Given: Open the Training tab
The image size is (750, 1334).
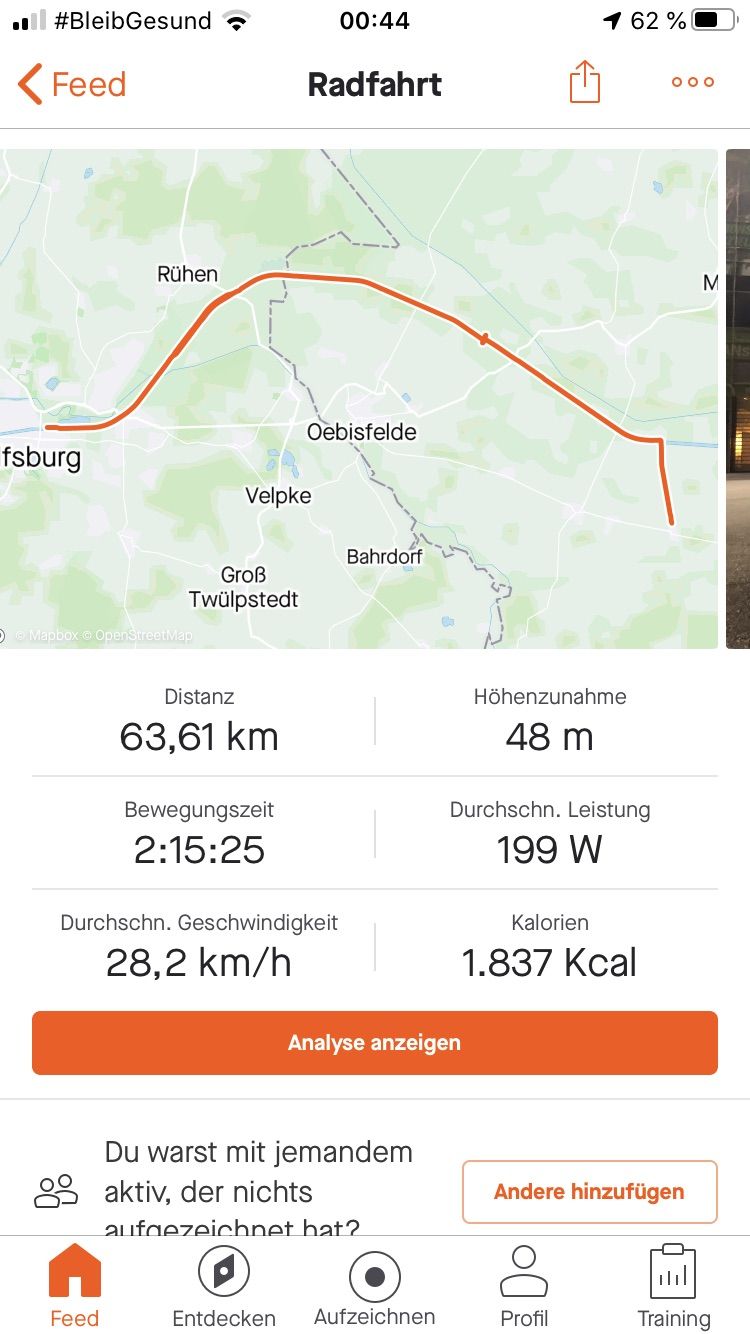Looking at the screenshot, I should tap(674, 1287).
